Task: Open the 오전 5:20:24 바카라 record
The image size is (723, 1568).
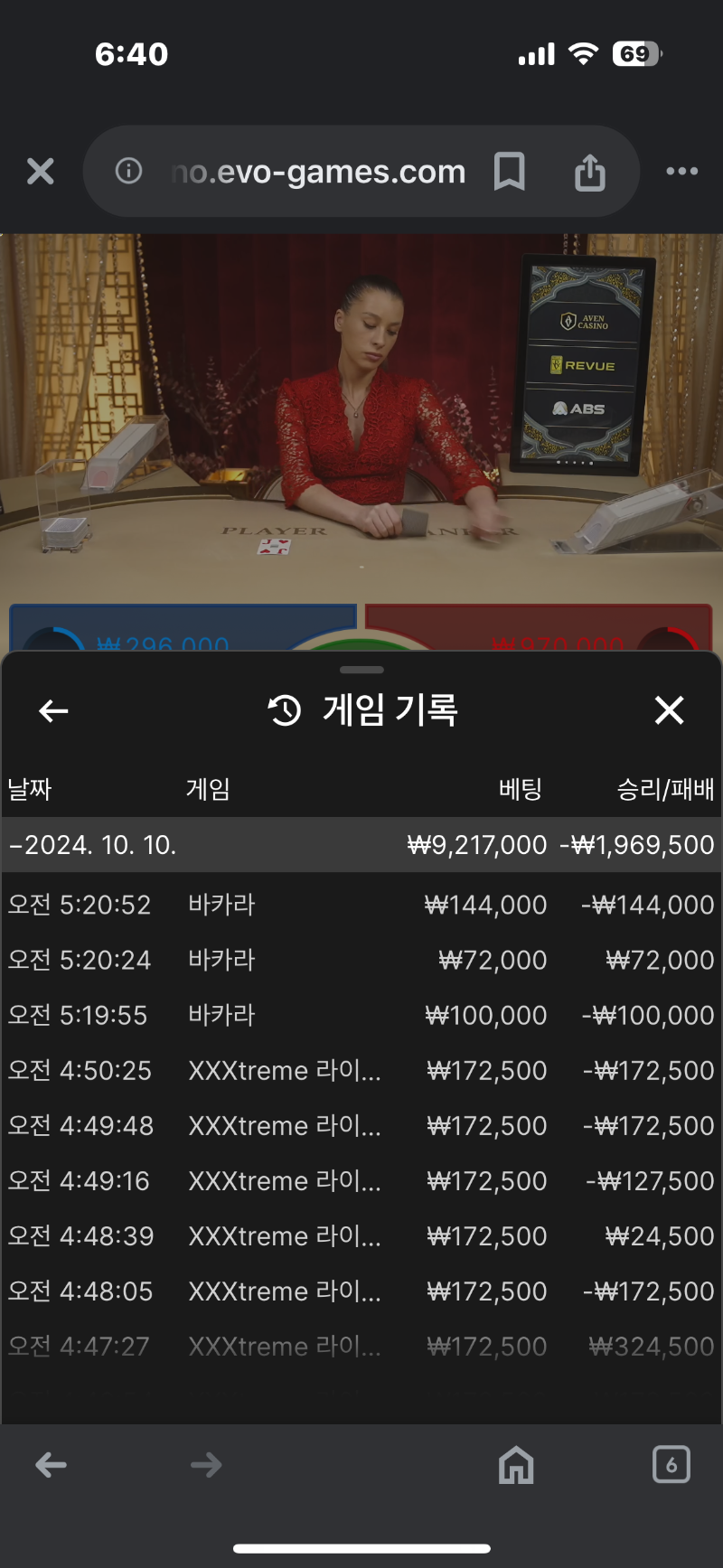Action: 361,960
